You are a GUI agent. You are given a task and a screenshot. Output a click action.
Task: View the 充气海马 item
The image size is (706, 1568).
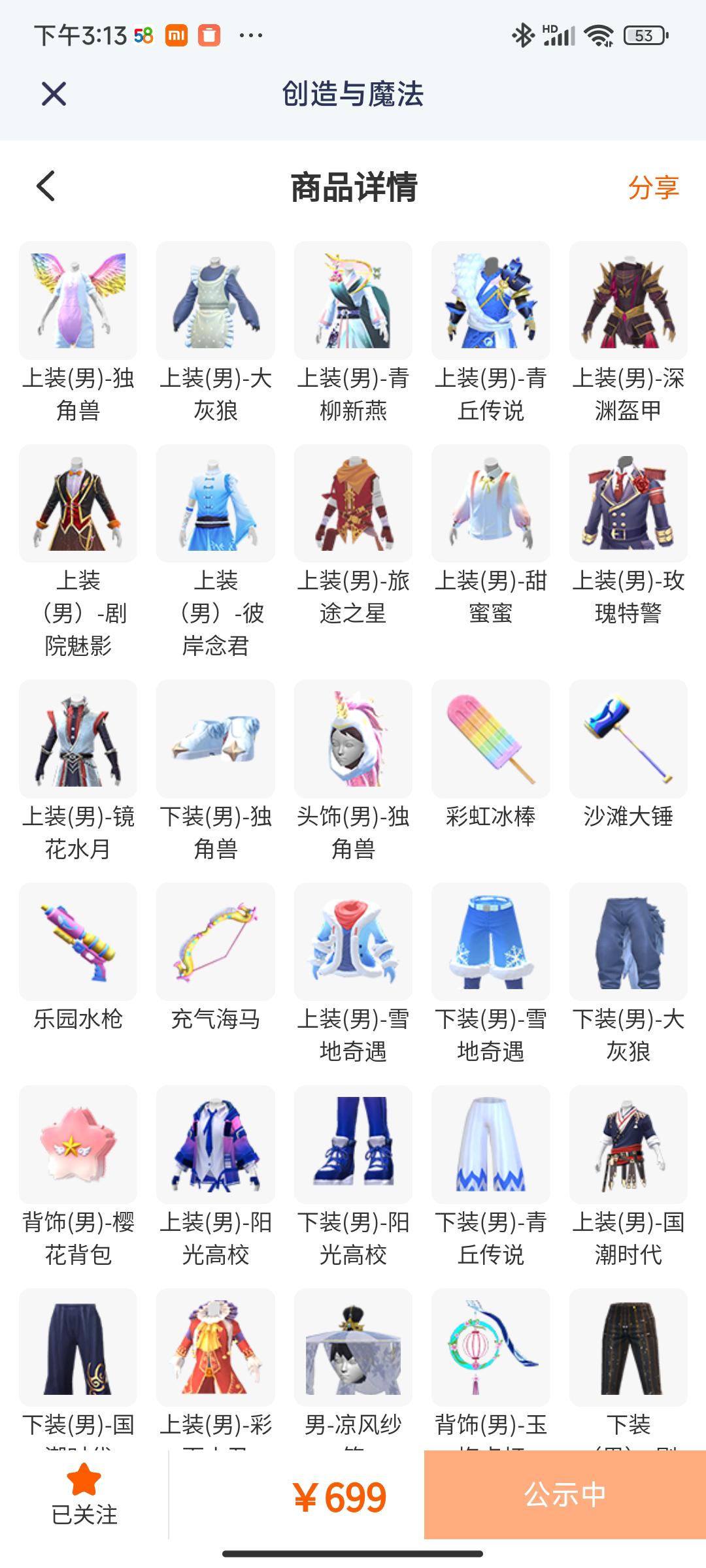pos(216,942)
